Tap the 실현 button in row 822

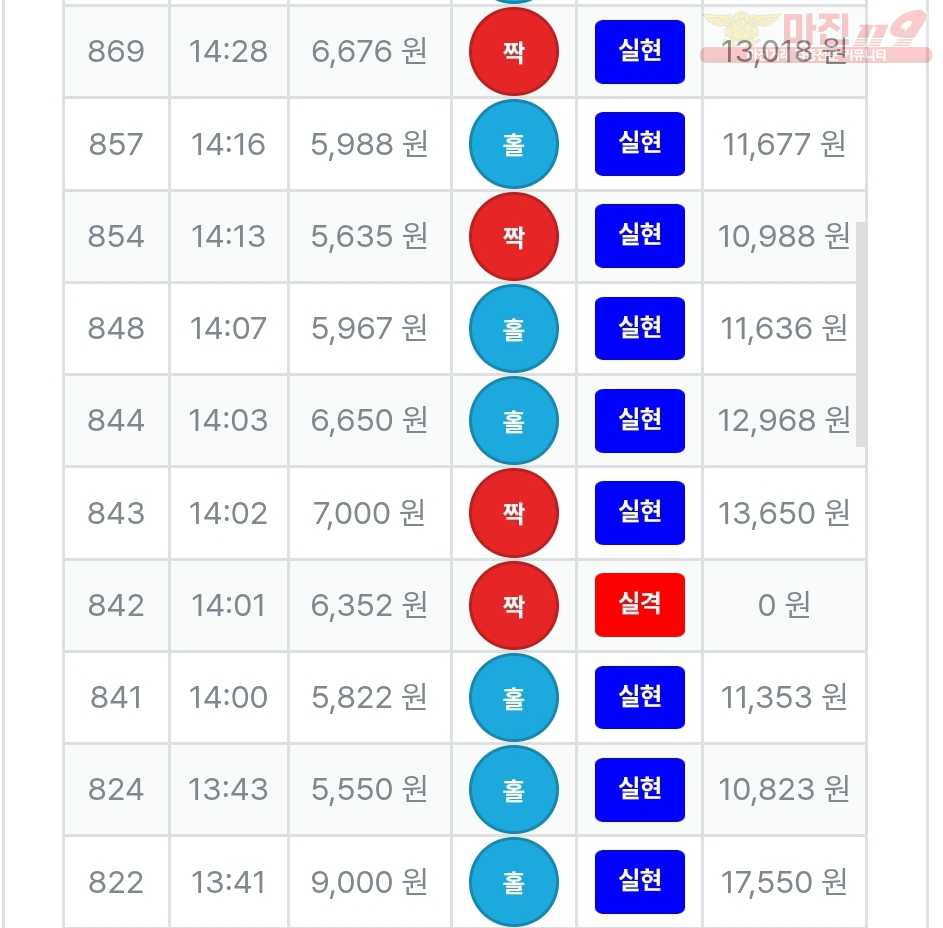[x=639, y=881]
